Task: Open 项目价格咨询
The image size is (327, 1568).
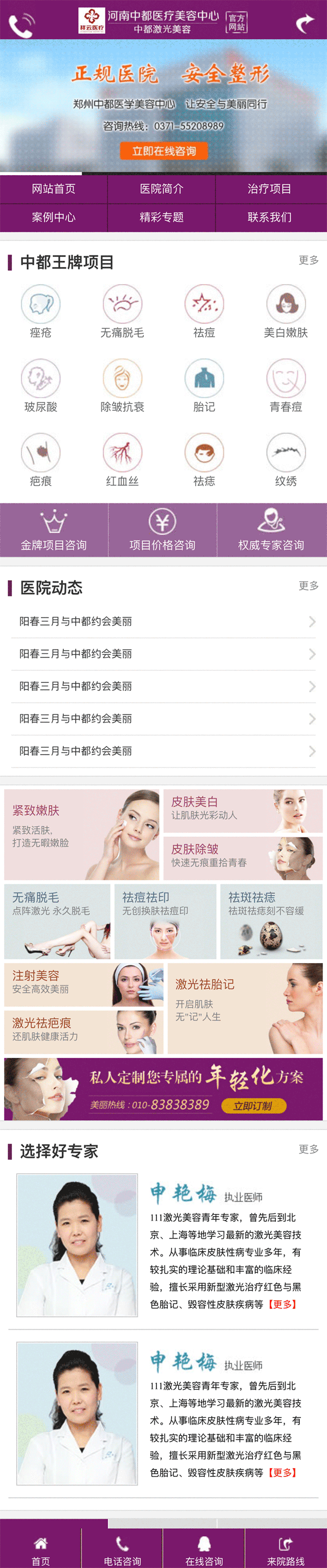Action: (x=162, y=530)
